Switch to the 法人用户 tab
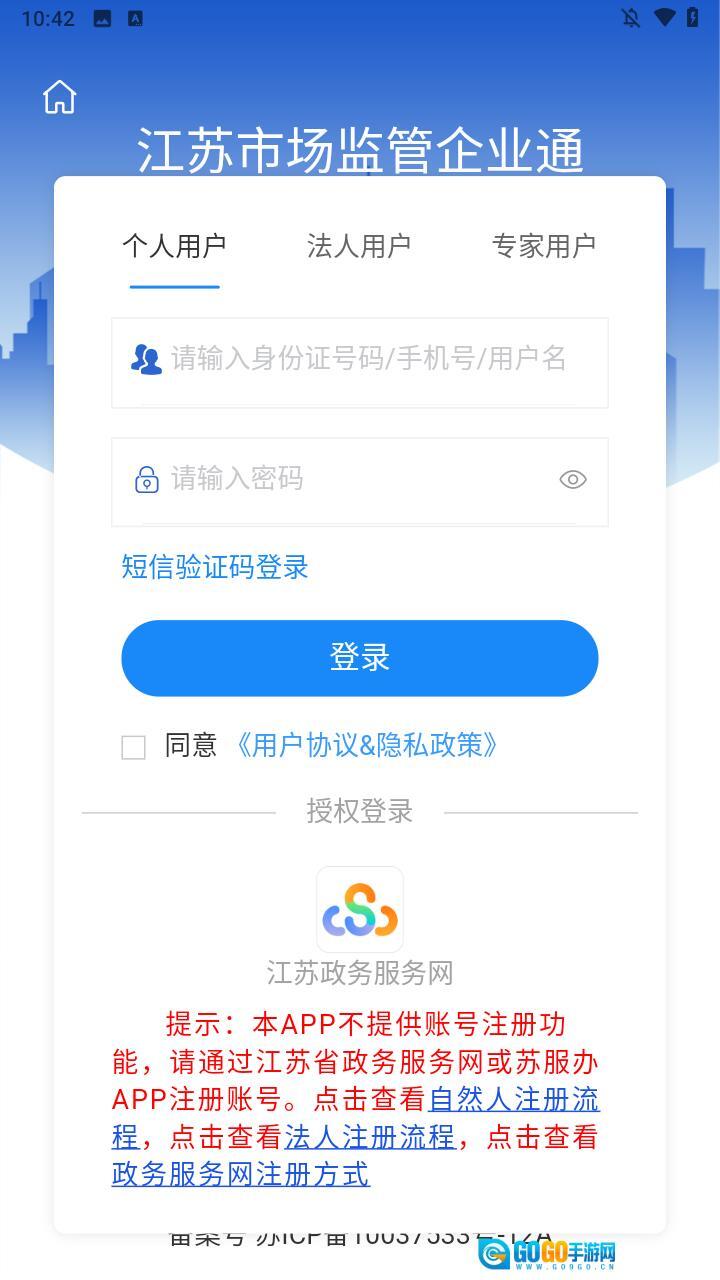This screenshot has width=720, height=1280. [359, 246]
